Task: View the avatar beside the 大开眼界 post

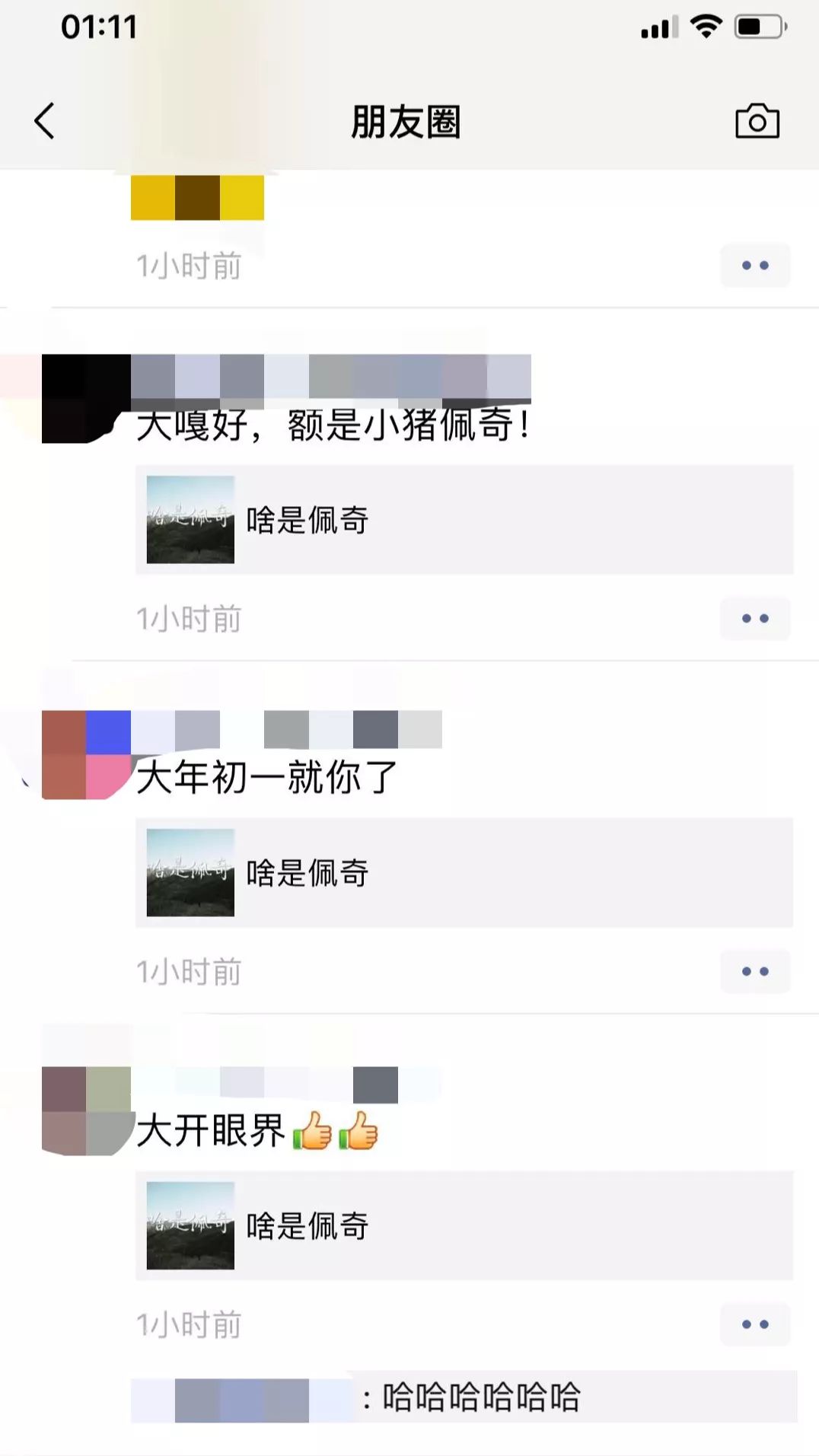Action: pyautogui.click(x=86, y=1111)
